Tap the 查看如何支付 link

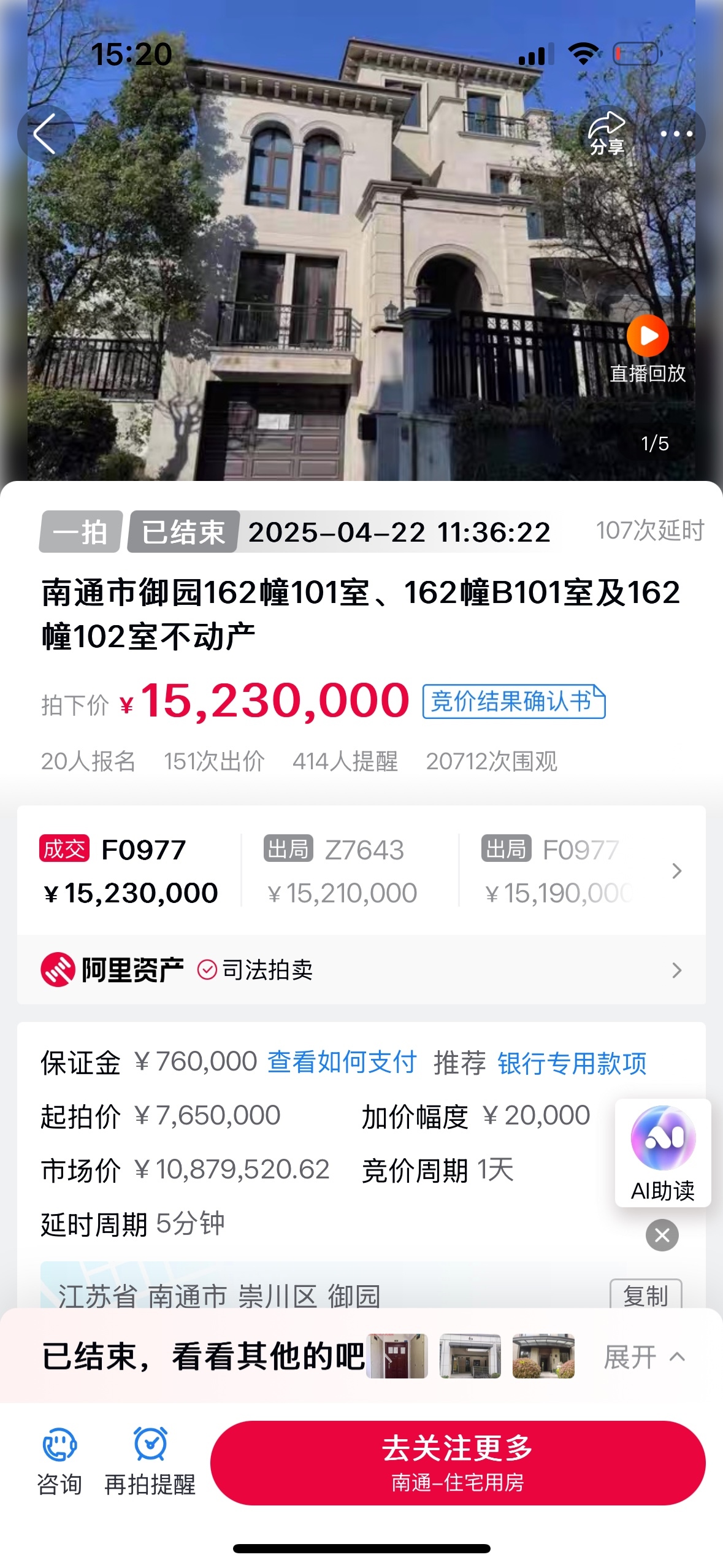(x=342, y=1062)
